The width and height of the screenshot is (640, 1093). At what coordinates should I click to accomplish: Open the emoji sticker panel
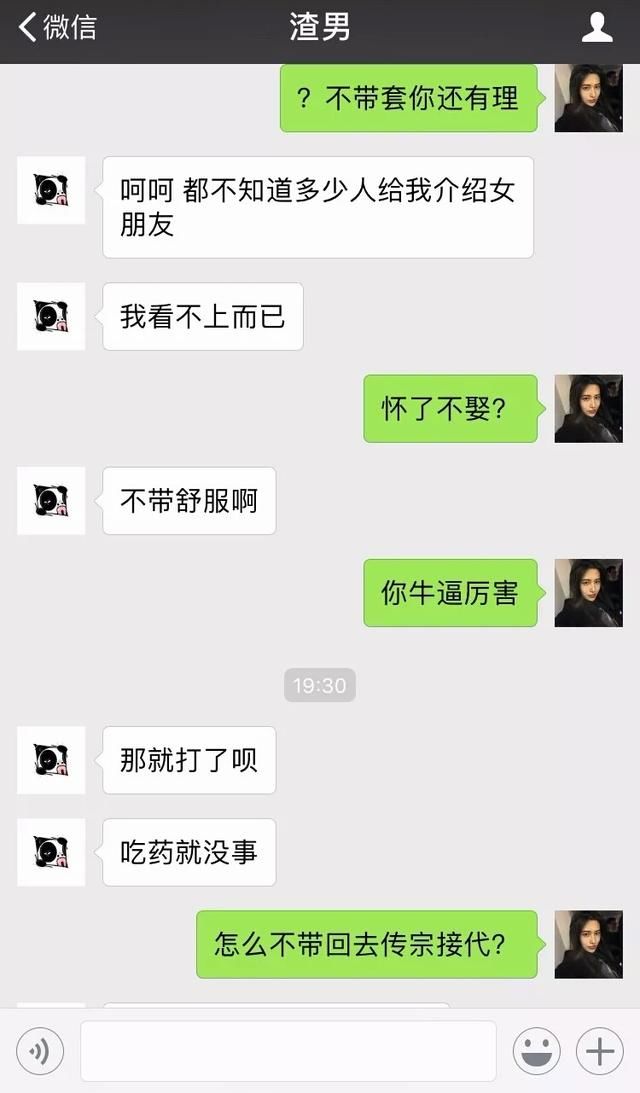click(x=536, y=1051)
